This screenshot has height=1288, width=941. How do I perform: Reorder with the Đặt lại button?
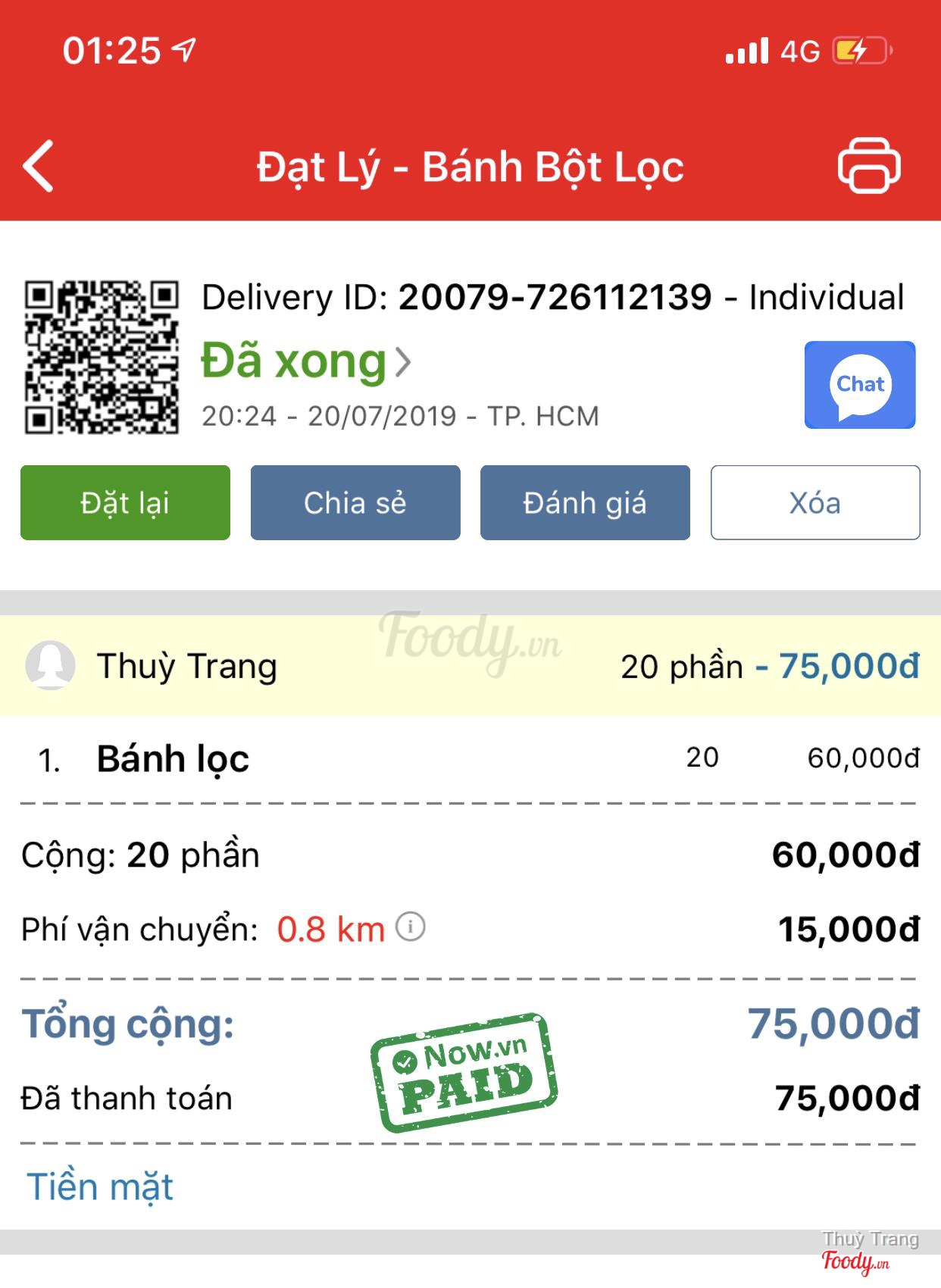point(125,503)
